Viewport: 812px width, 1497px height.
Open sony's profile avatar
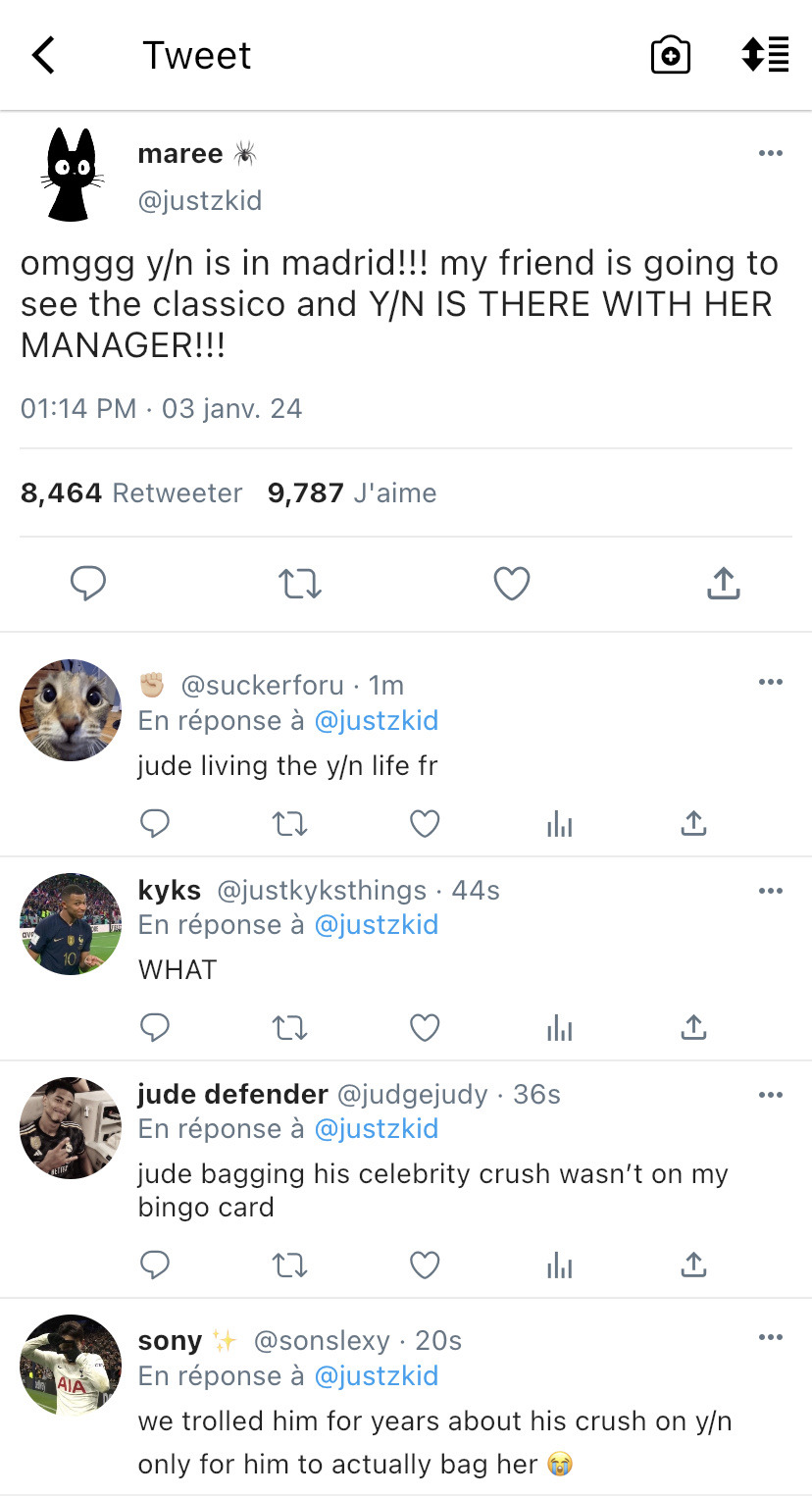click(x=70, y=1365)
